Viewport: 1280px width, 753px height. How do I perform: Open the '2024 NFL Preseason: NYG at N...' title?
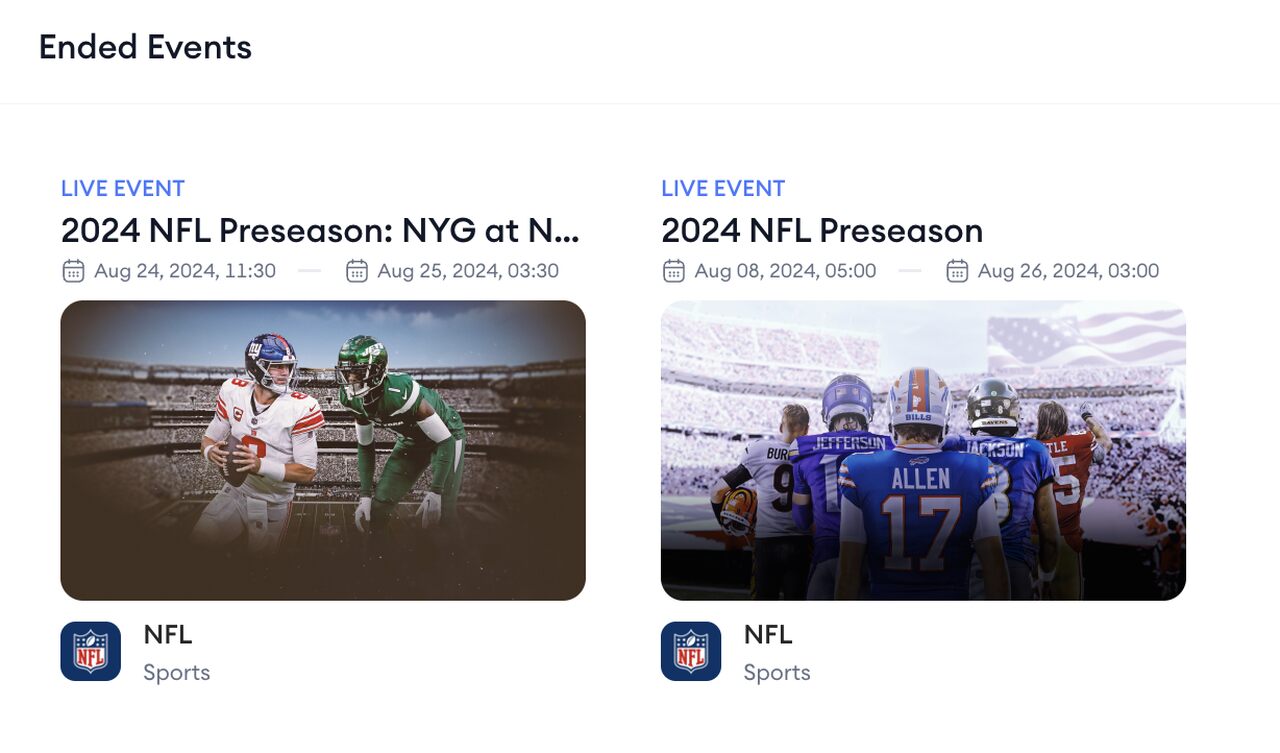(x=320, y=231)
